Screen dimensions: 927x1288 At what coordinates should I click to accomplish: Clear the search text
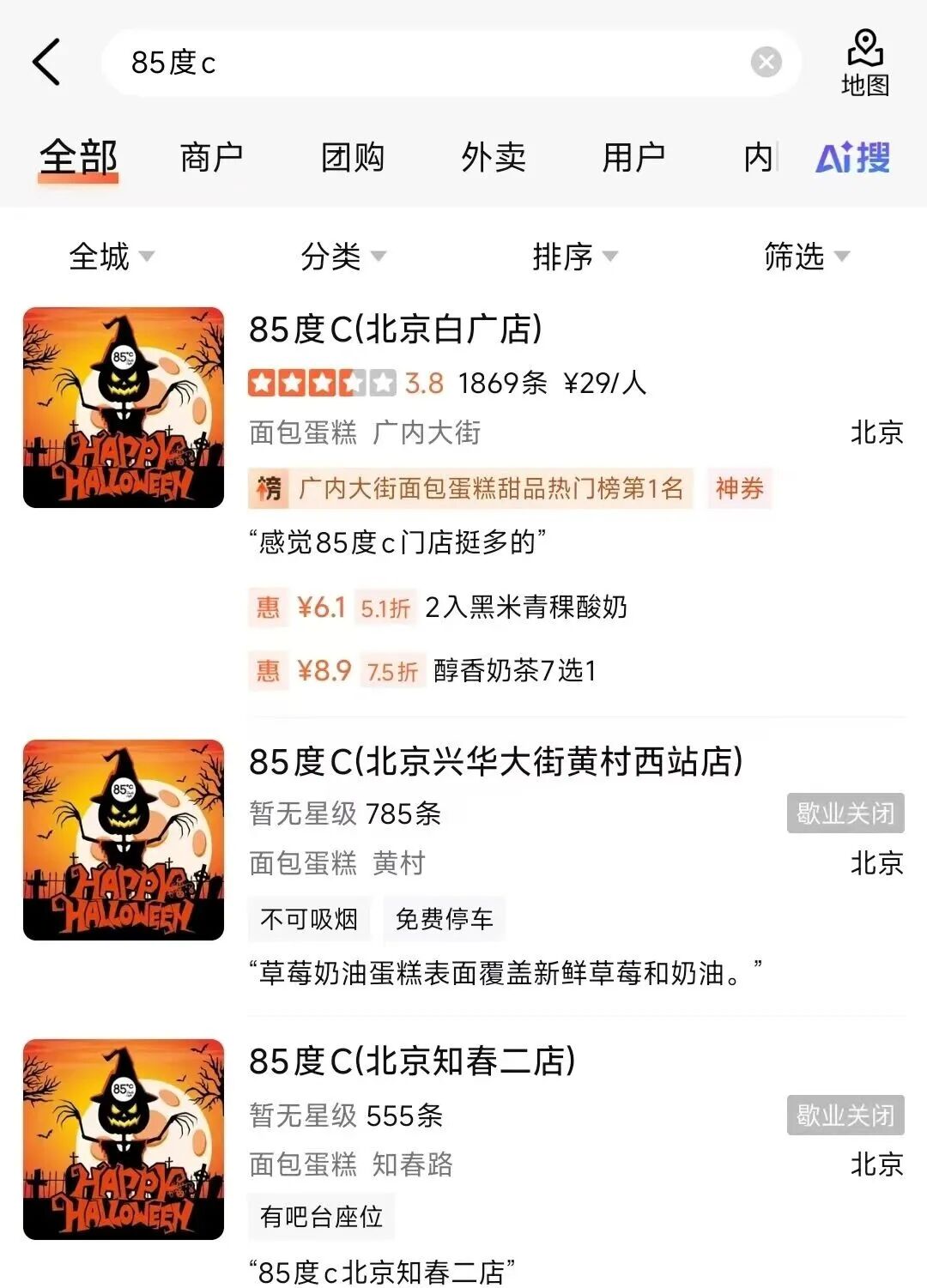[x=766, y=62]
